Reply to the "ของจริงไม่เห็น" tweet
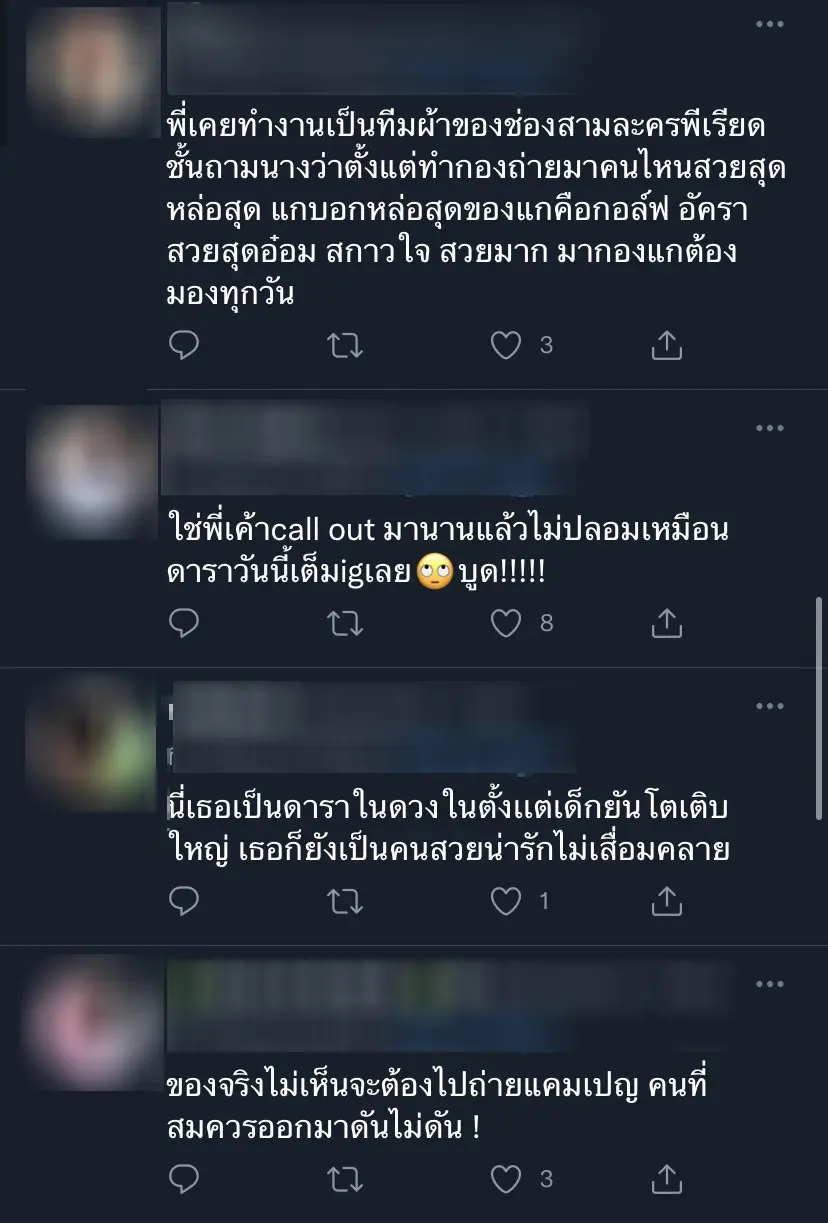 point(185,1180)
